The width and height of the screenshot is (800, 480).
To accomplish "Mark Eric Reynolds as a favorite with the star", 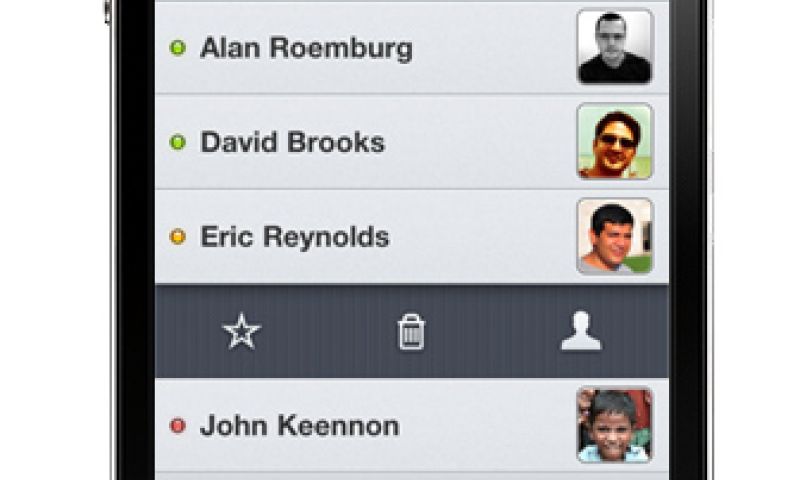I will (x=241, y=332).
